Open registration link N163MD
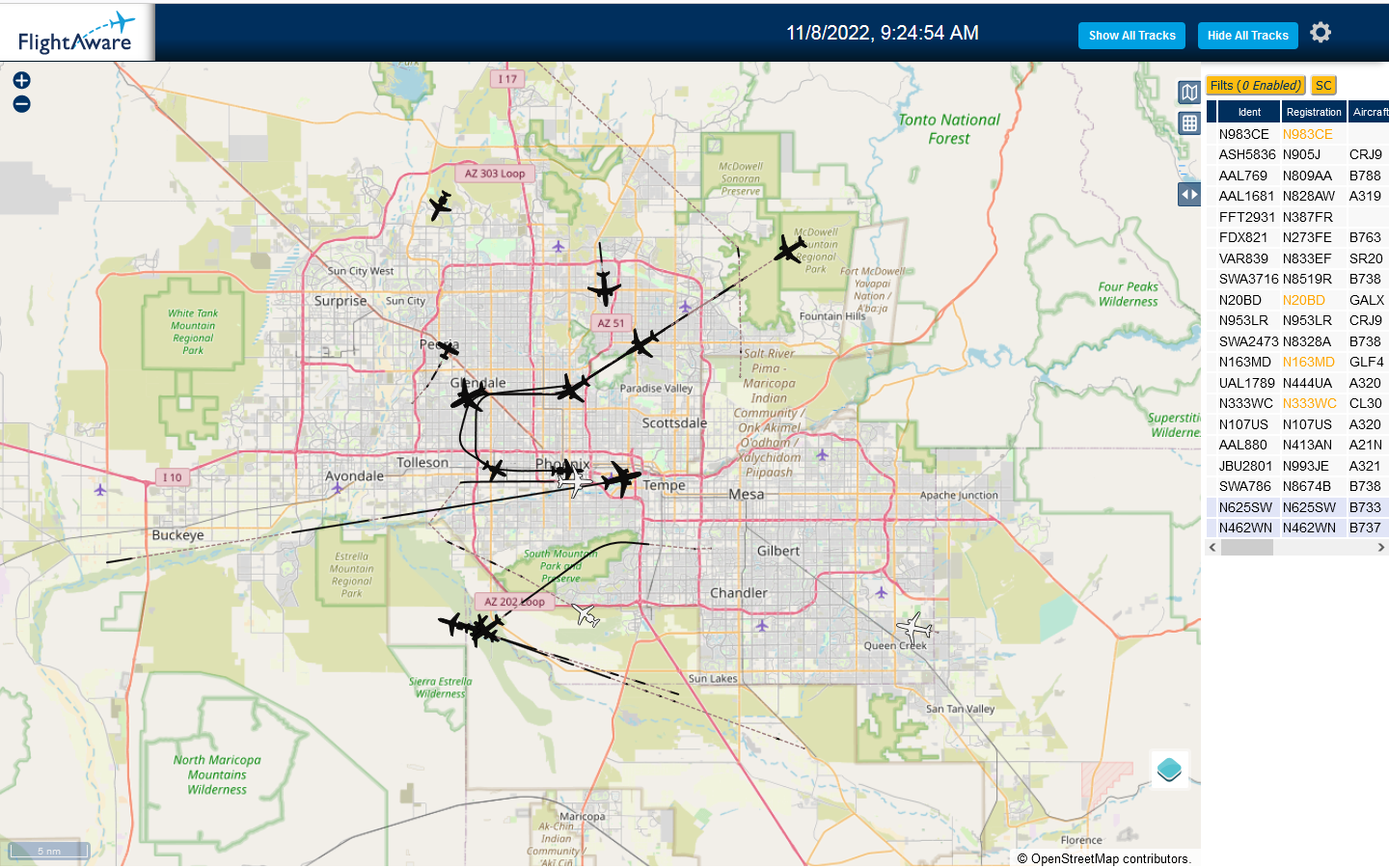The height and width of the screenshot is (868, 1389). (1308, 362)
